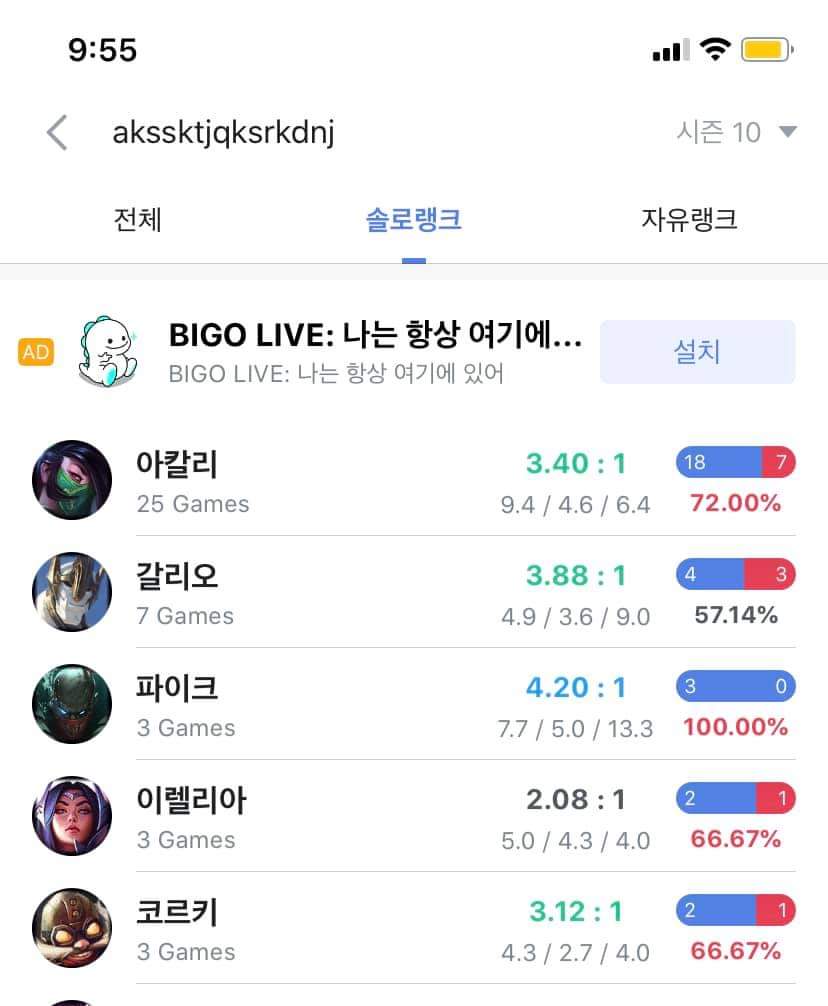Open the 코르키 champion stats row
This screenshot has height=1006, width=828.
[x=414, y=928]
